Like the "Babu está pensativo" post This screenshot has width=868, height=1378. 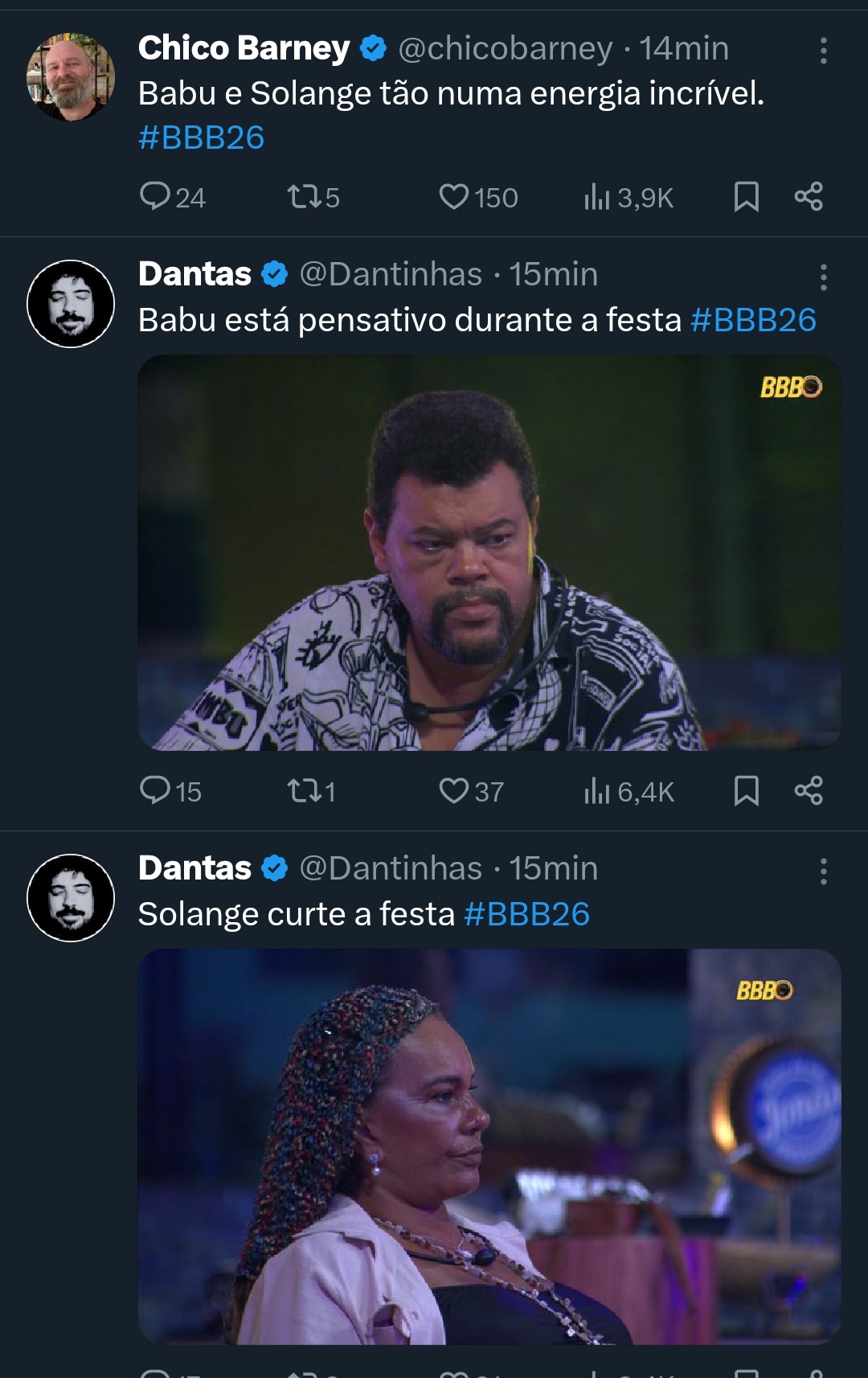click(454, 790)
